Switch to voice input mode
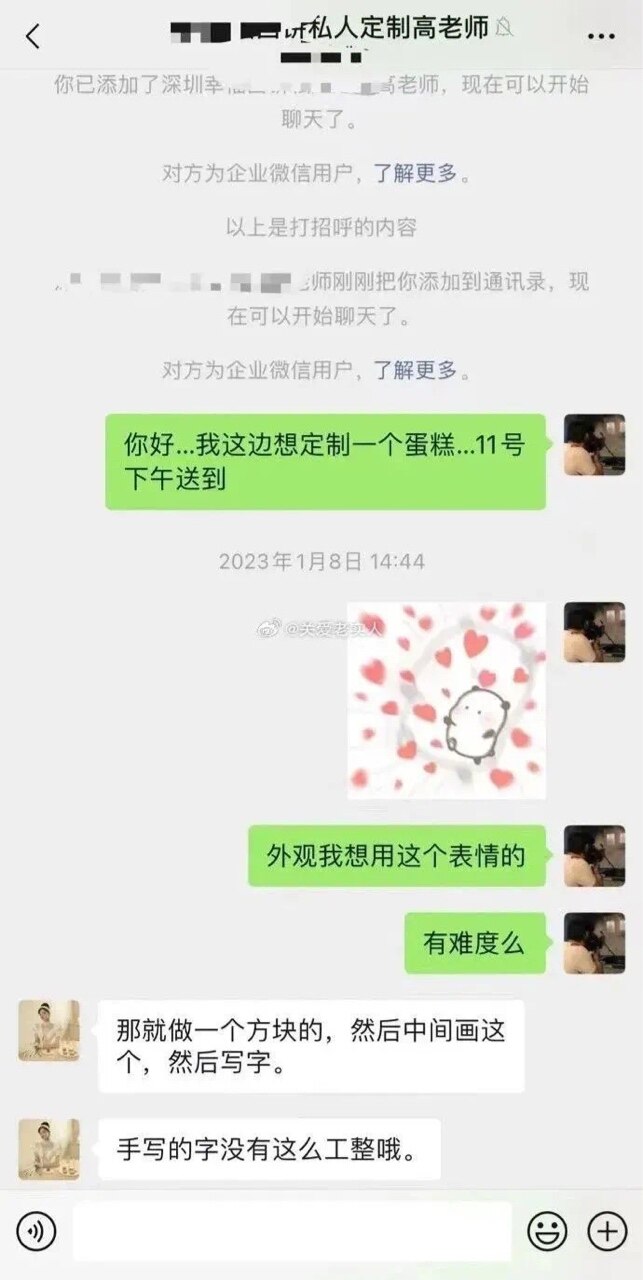 click(36, 1231)
